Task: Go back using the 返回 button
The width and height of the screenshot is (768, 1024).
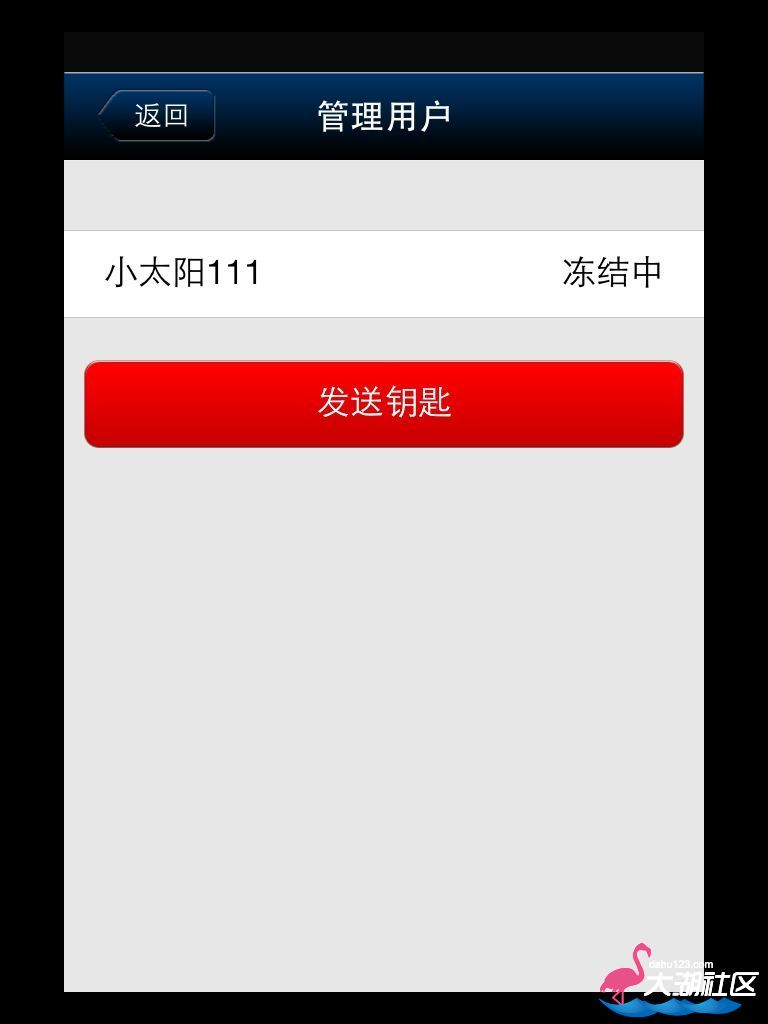Action: [158, 116]
